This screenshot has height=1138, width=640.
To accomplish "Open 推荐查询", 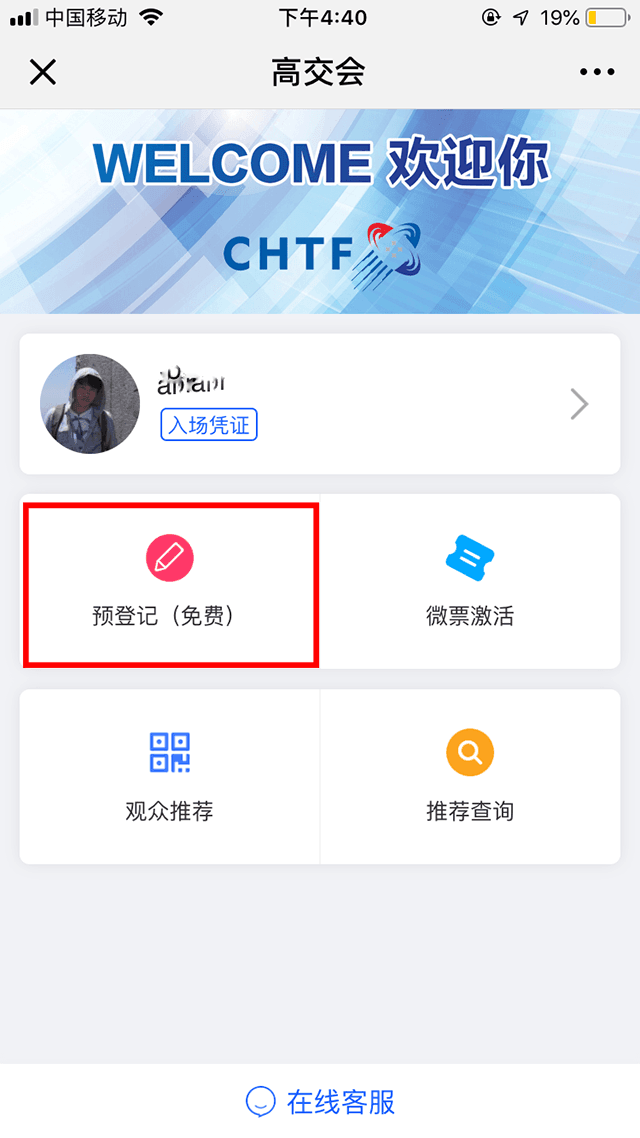I will (470, 776).
